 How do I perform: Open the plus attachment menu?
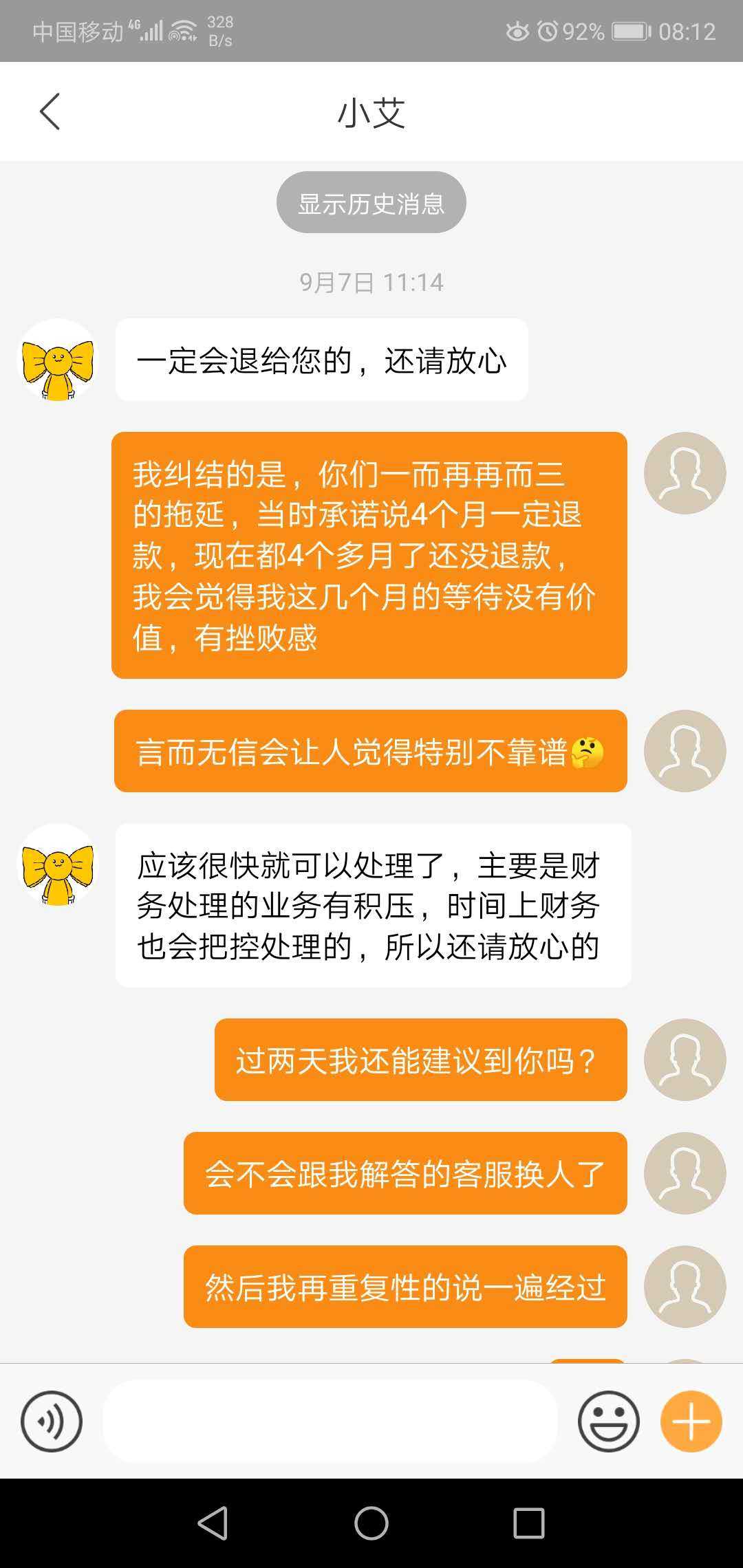pyautogui.click(x=691, y=1421)
